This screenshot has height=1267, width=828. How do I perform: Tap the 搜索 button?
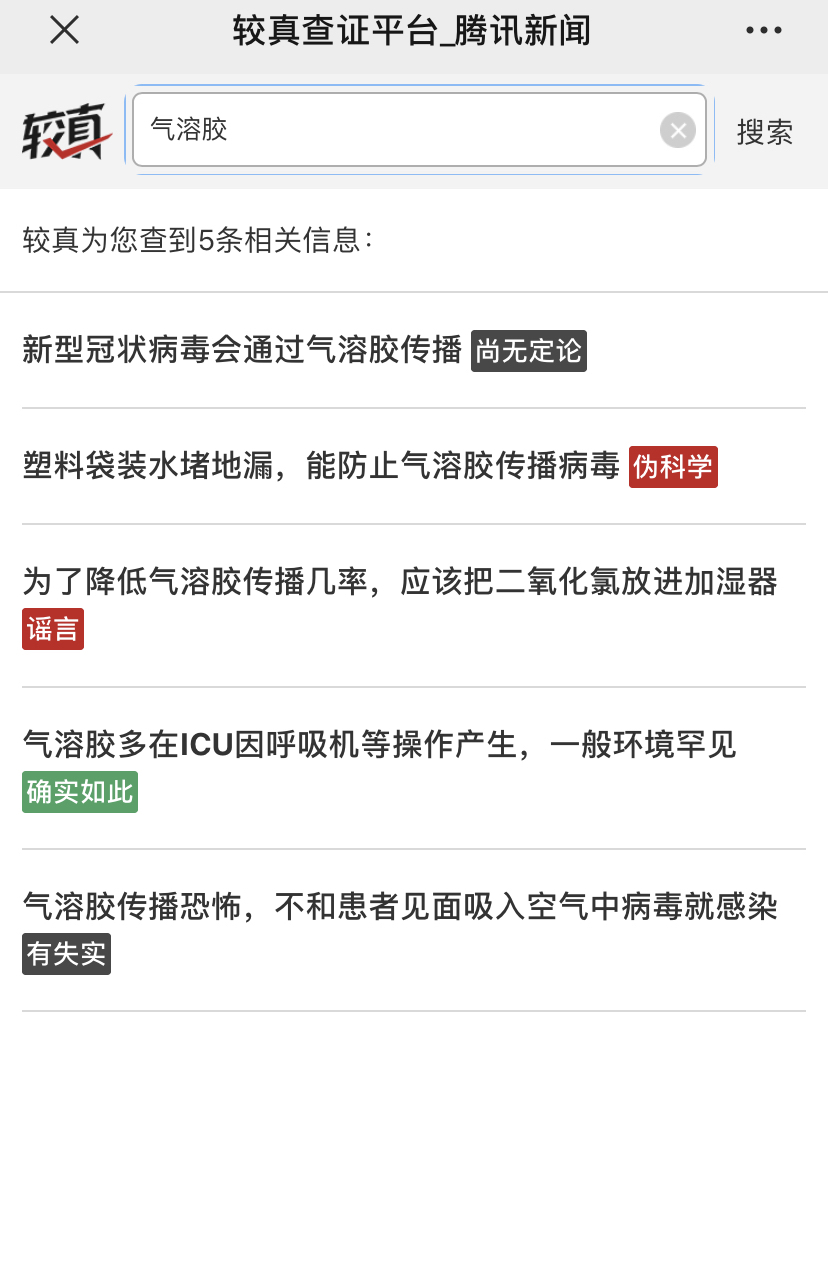(765, 132)
